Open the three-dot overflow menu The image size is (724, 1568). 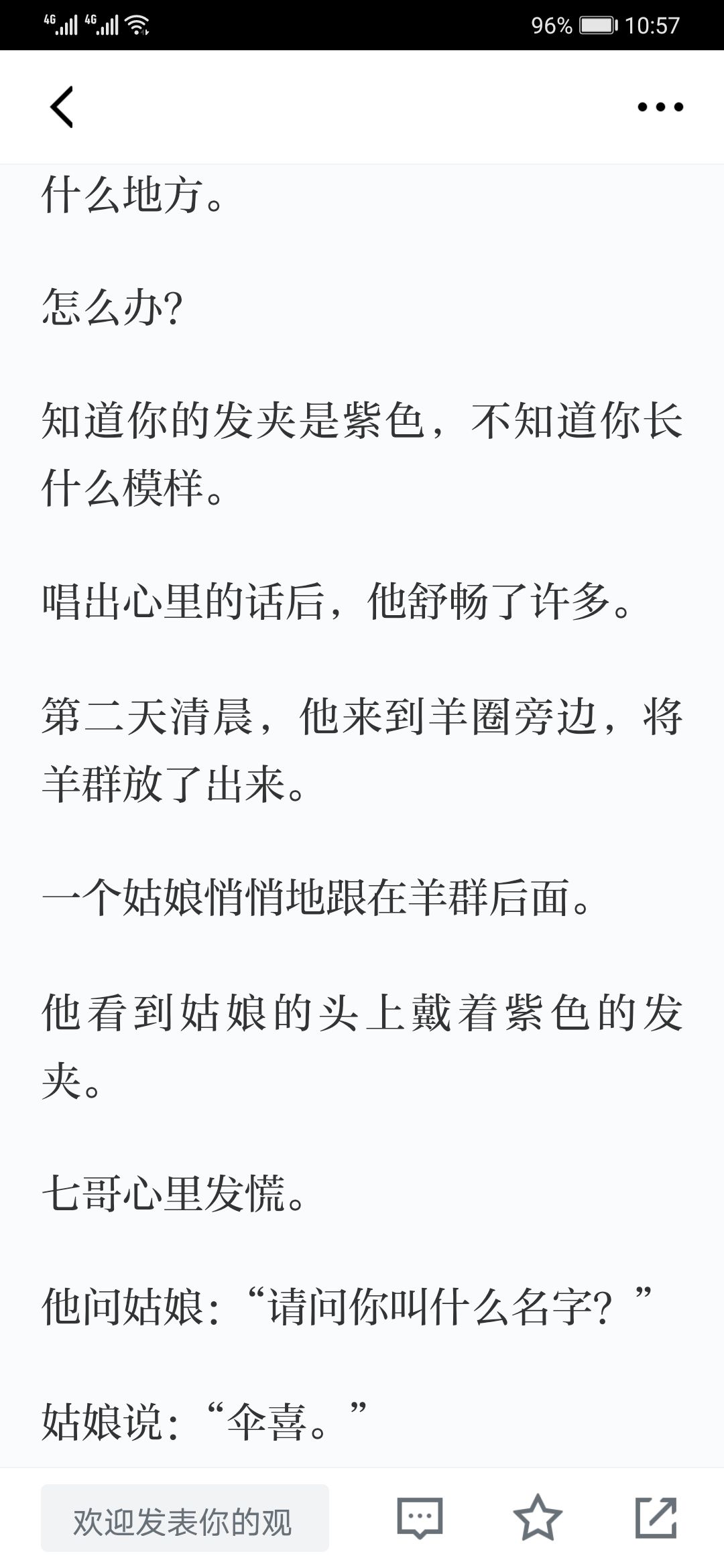click(660, 107)
